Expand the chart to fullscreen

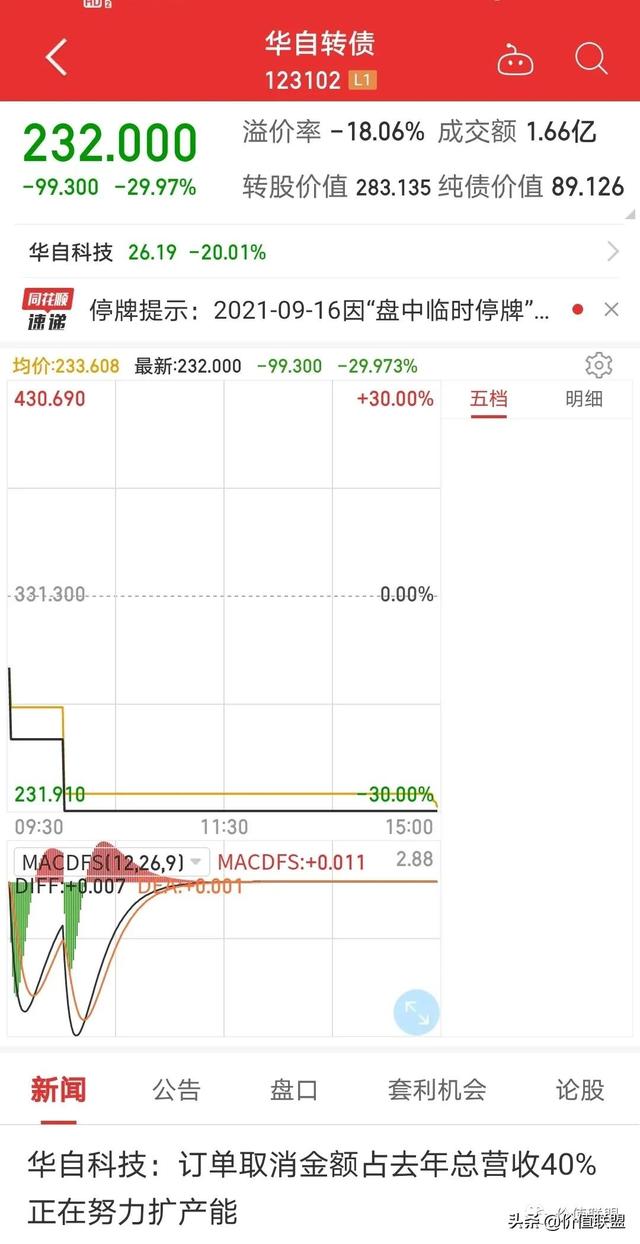tap(416, 1013)
